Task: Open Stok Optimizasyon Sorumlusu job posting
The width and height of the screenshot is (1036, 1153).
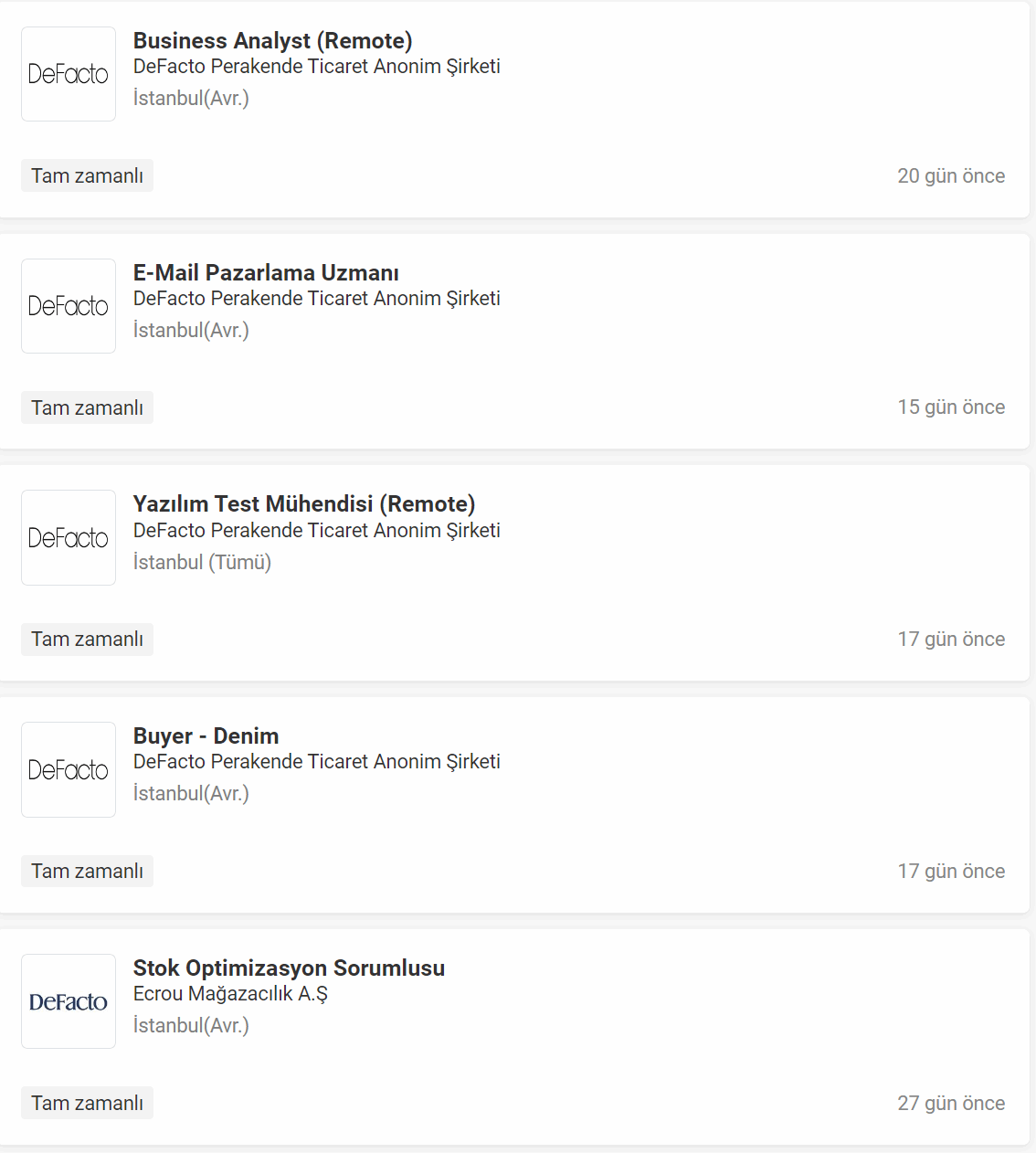Action: point(289,968)
